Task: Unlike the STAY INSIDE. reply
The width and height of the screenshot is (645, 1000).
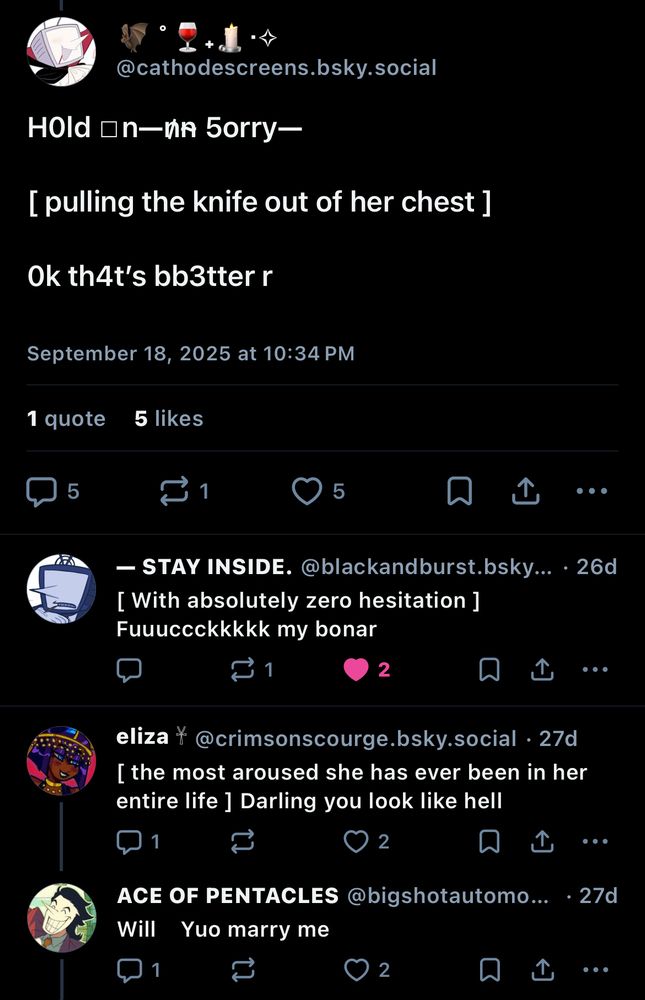Action: [x=356, y=670]
